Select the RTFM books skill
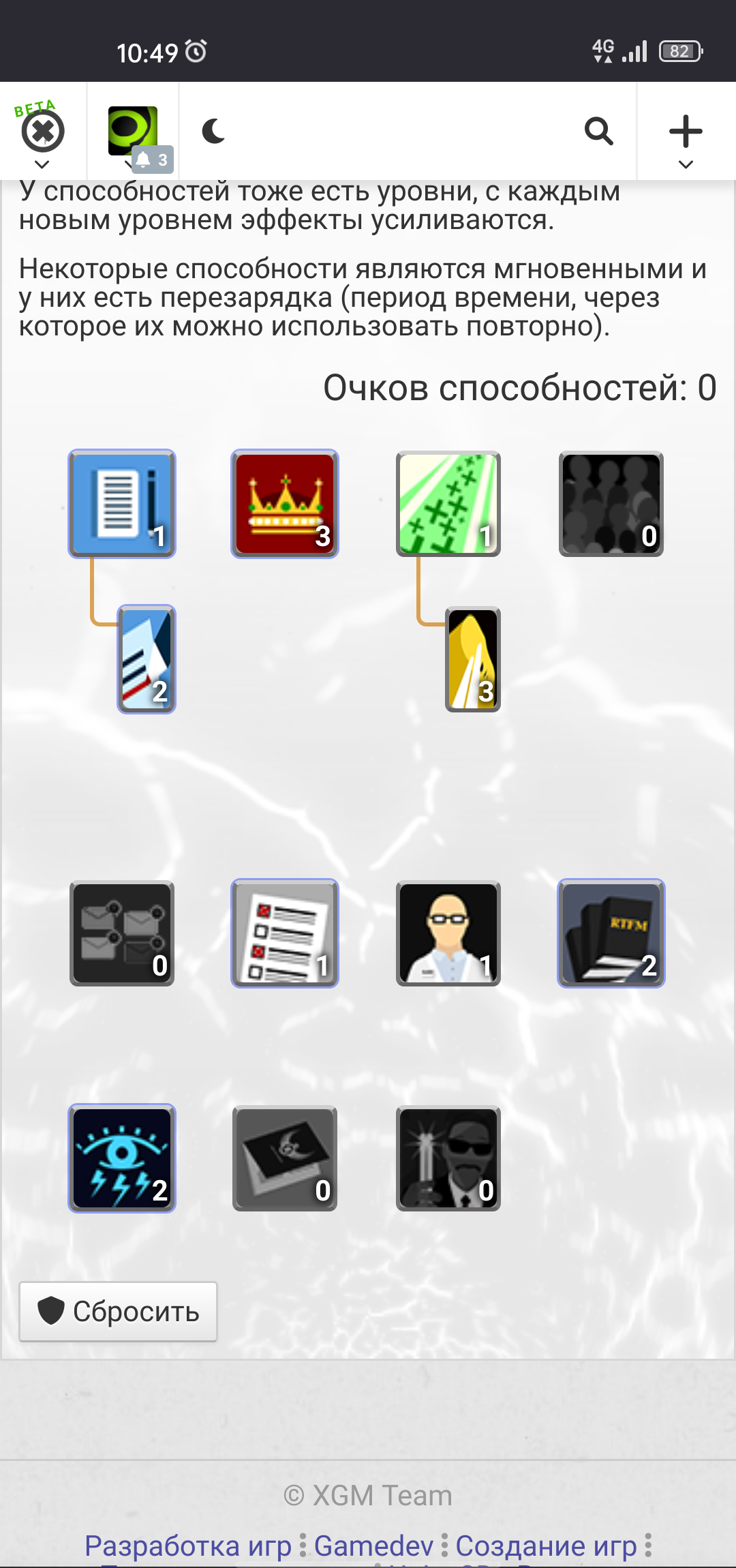Screen dimensions: 736x1568 pos(611,933)
